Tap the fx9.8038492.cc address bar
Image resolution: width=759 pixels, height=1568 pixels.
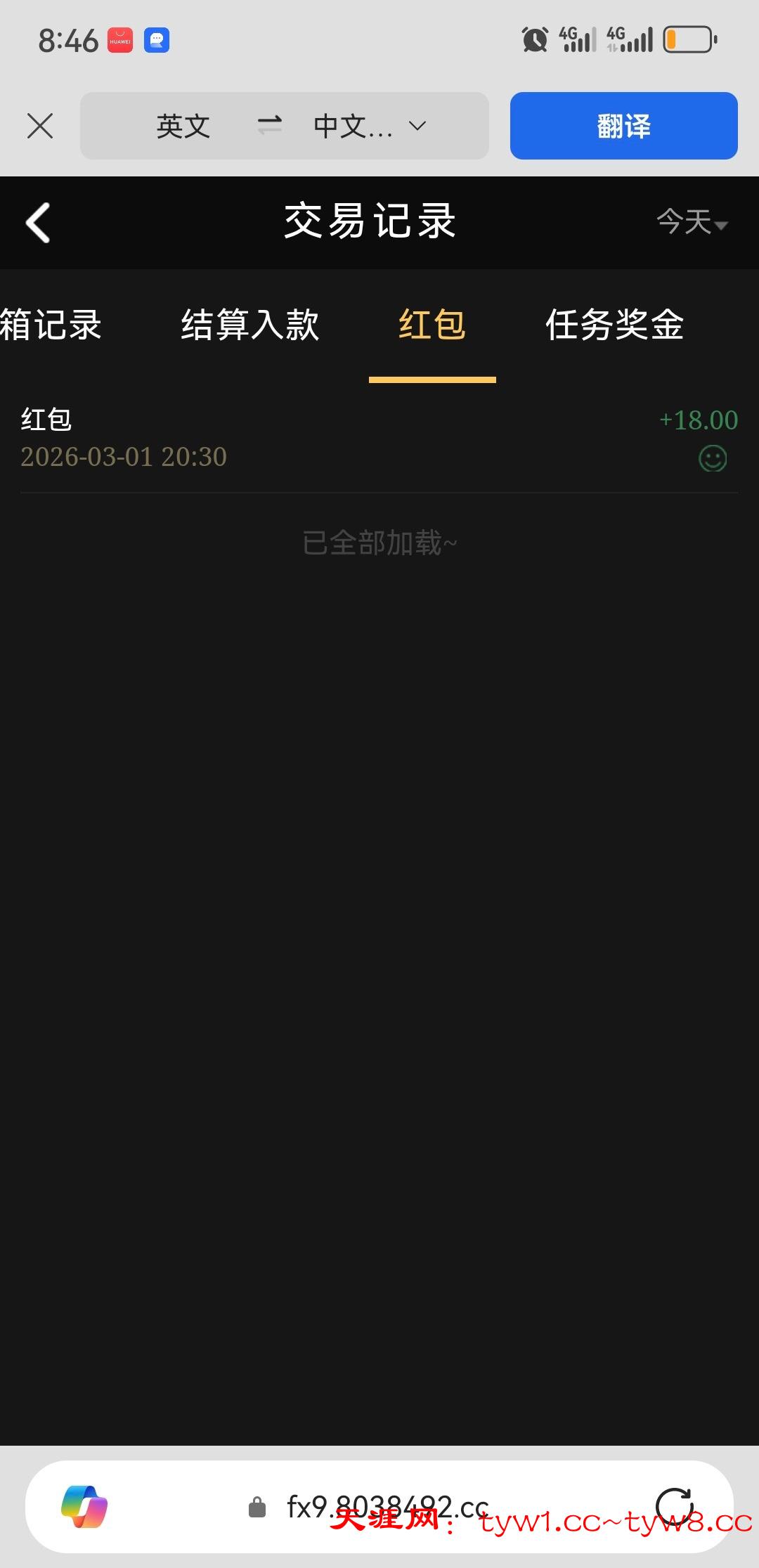click(387, 1506)
